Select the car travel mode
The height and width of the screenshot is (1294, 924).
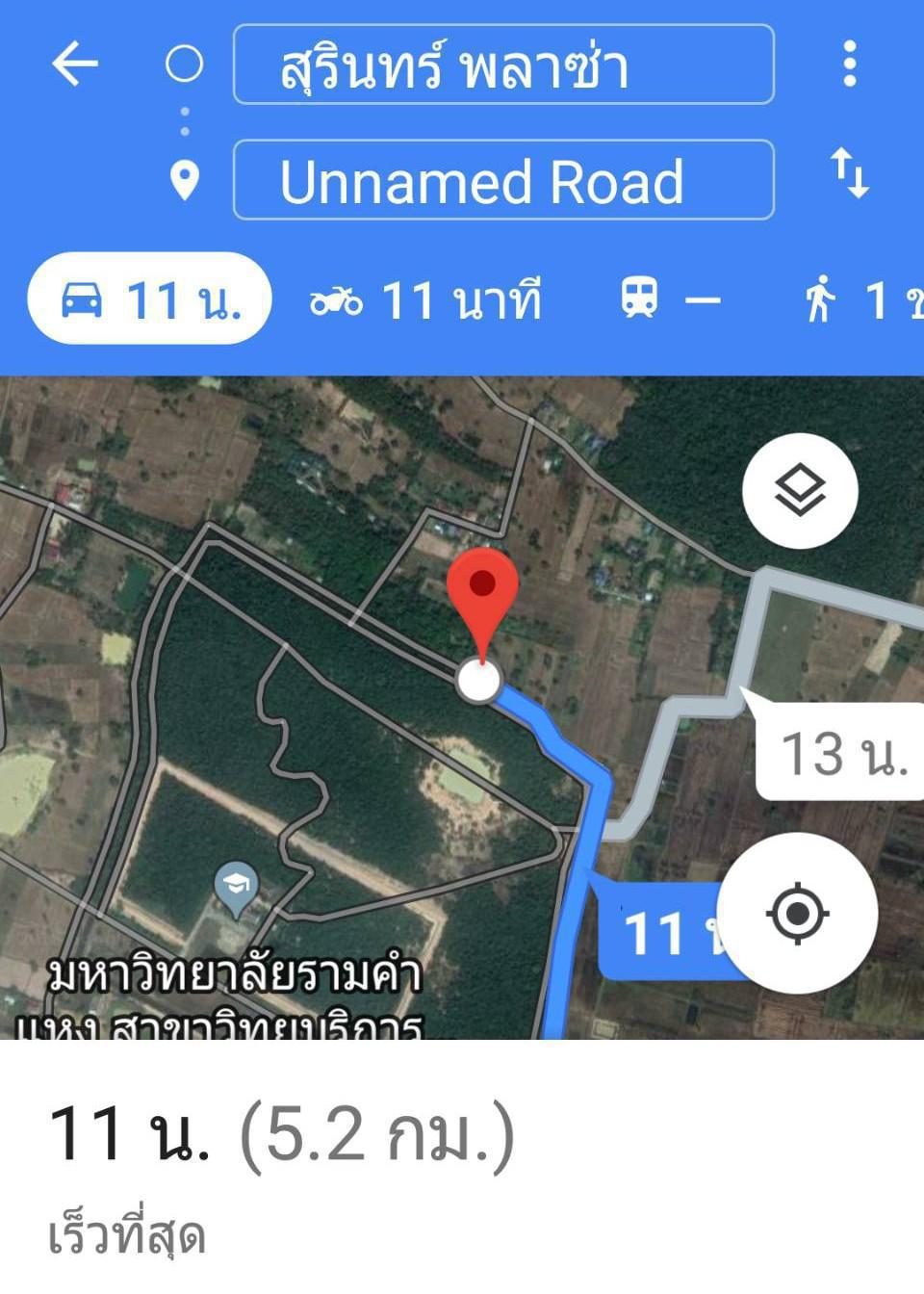click(x=149, y=299)
